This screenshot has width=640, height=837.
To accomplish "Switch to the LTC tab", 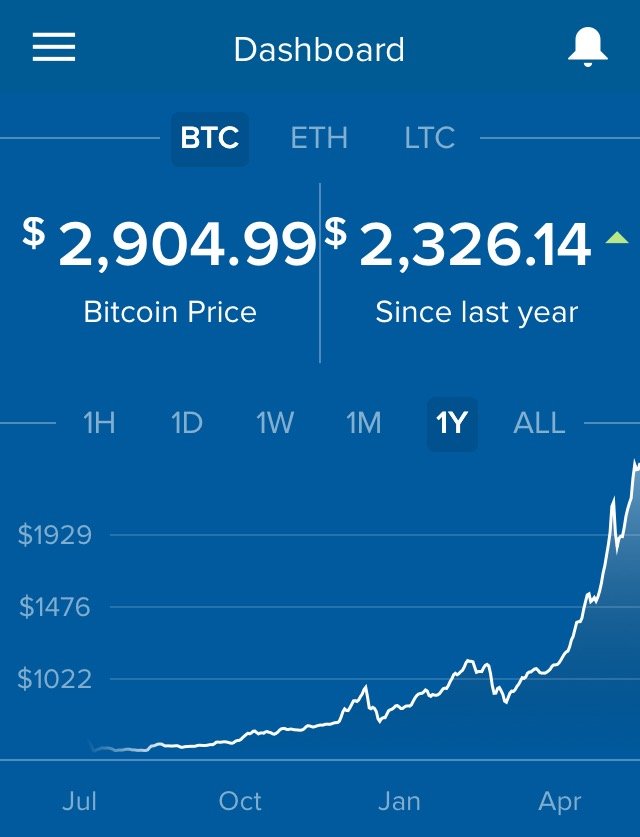I will (430, 138).
